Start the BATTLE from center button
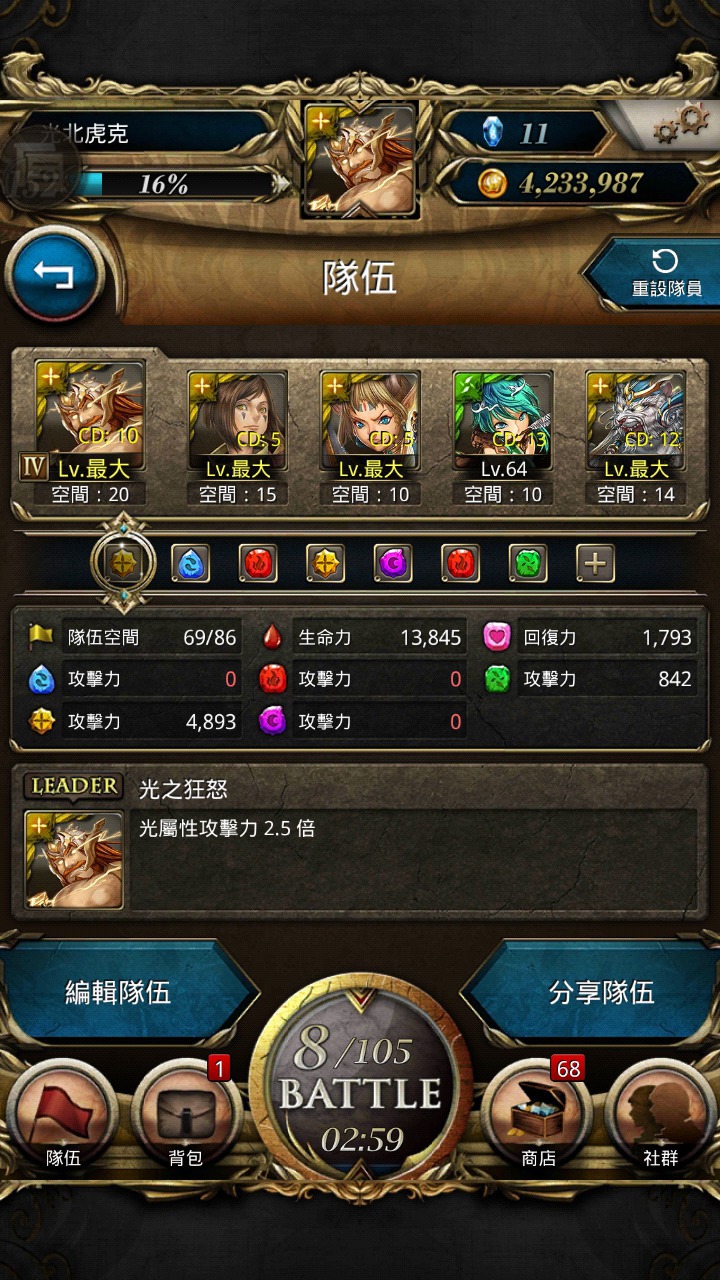Screen dimensions: 720x1280 (x=360, y=1092)
